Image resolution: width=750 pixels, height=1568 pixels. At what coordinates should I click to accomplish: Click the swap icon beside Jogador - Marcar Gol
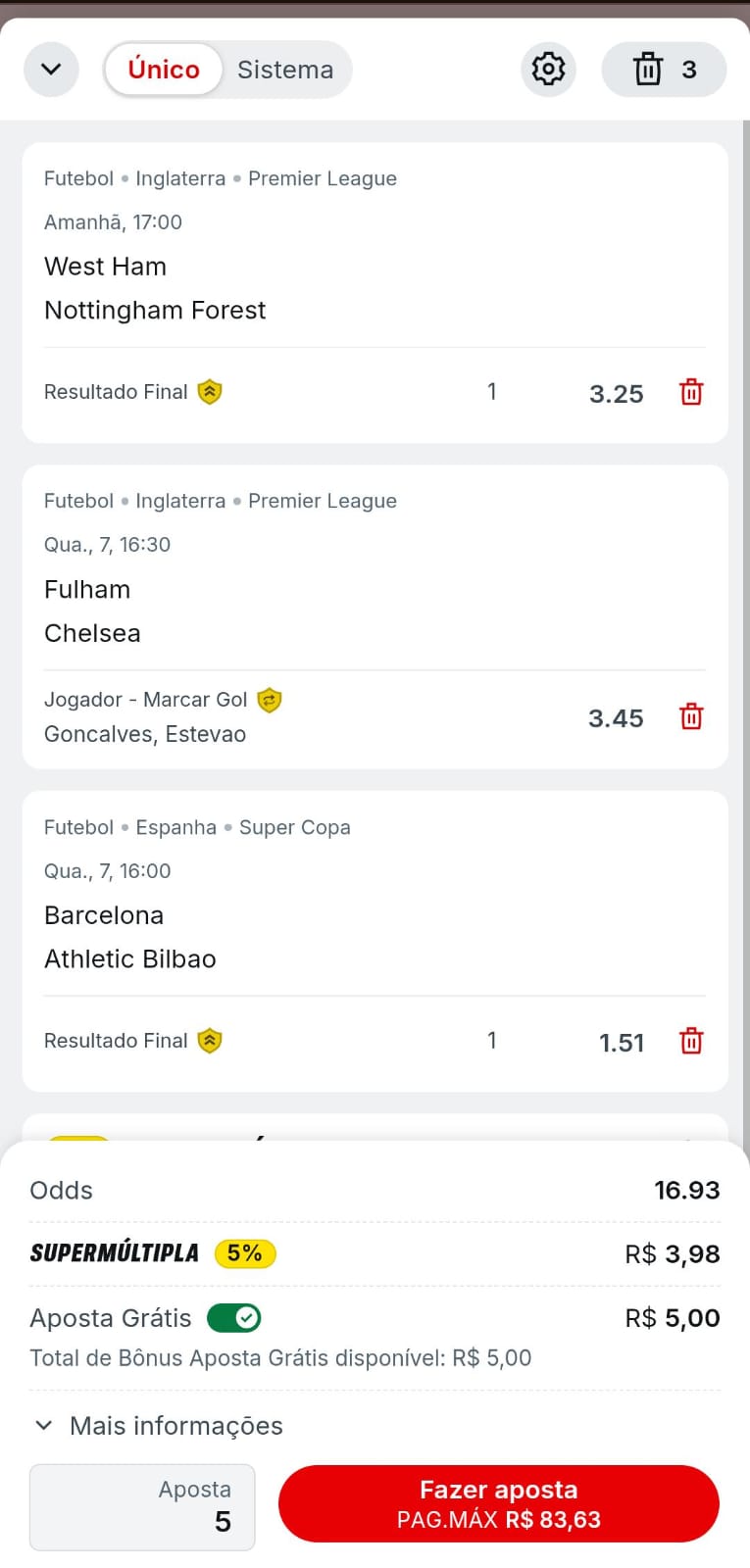(x=269, y=699)
